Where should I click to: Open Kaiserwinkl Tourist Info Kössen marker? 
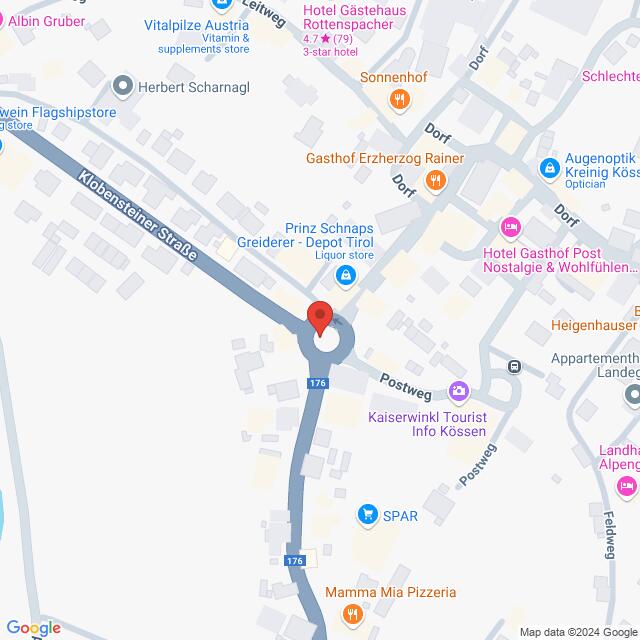pyautogui.click(x=459, y=390)
